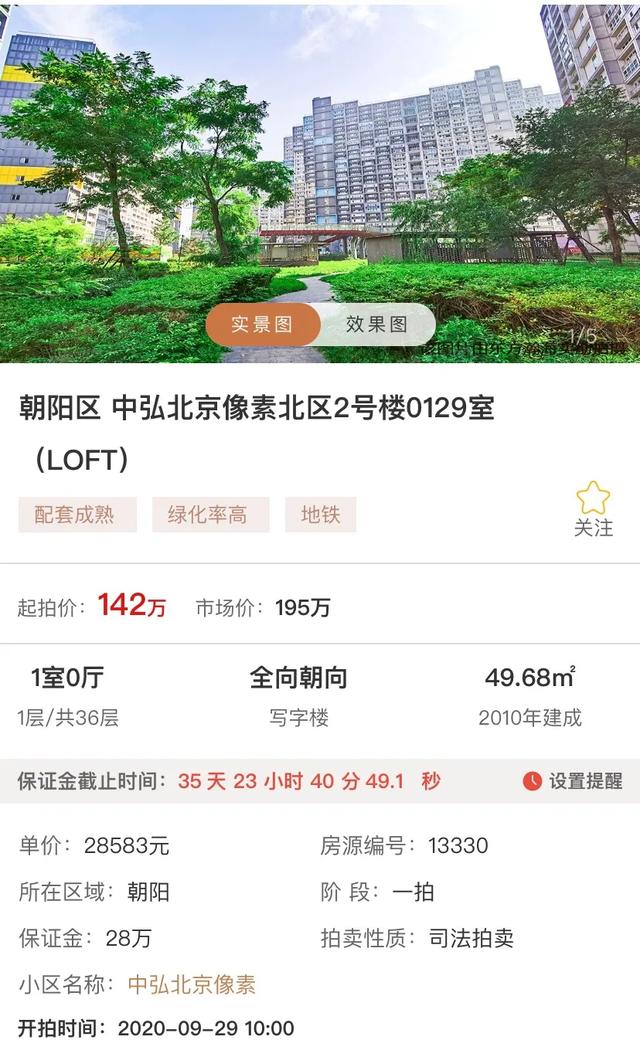Open the 中弘北京像素 community link
Image resolution: width=640 pixels, height=1057 pixels.
[192, 984]
